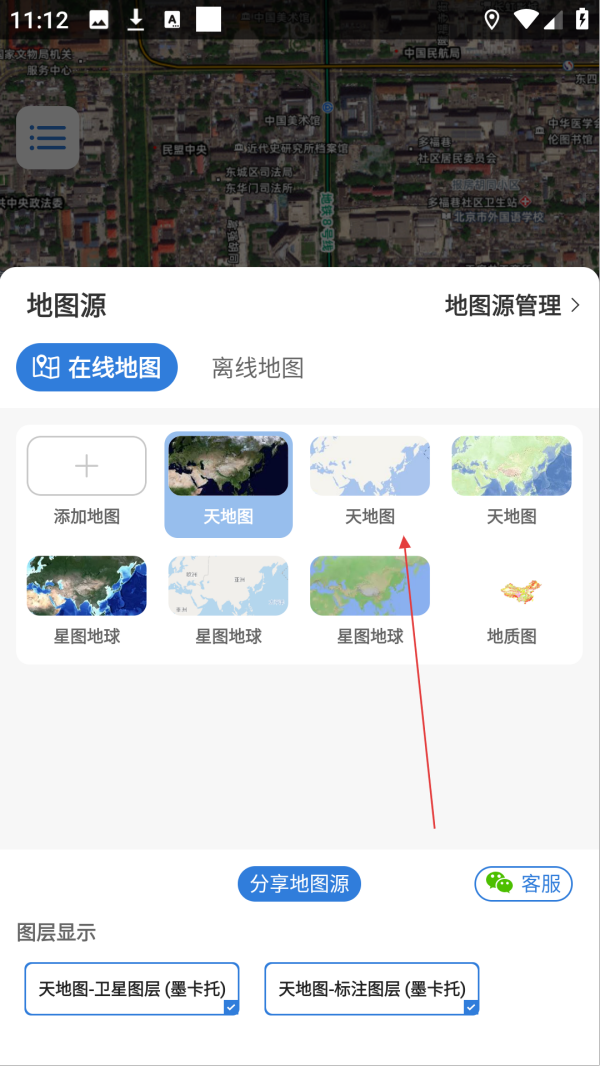Select the highlighted 天地图 satellite tile
This screenshot has width=600, height=1066.
228,484
